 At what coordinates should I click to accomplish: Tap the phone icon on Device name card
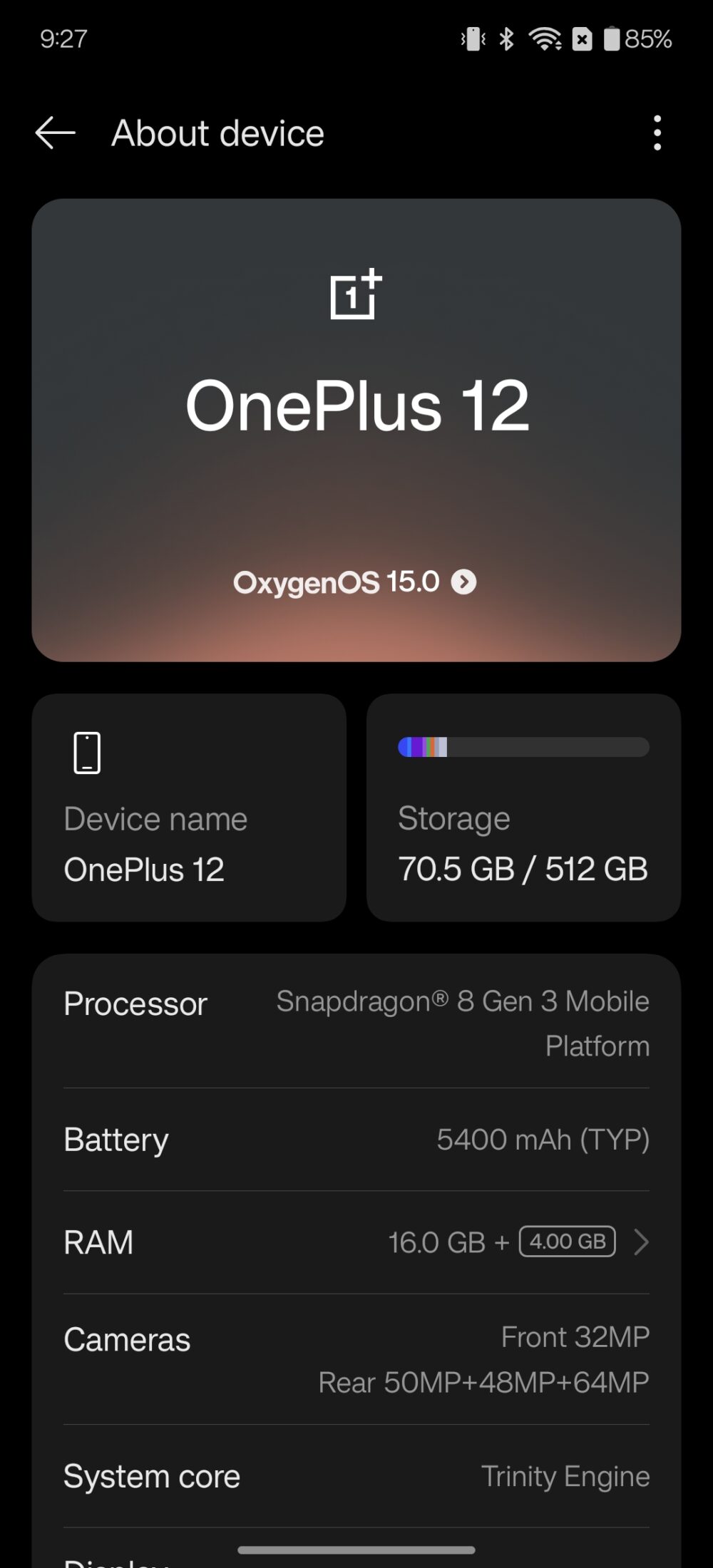(x=86, y=751)
